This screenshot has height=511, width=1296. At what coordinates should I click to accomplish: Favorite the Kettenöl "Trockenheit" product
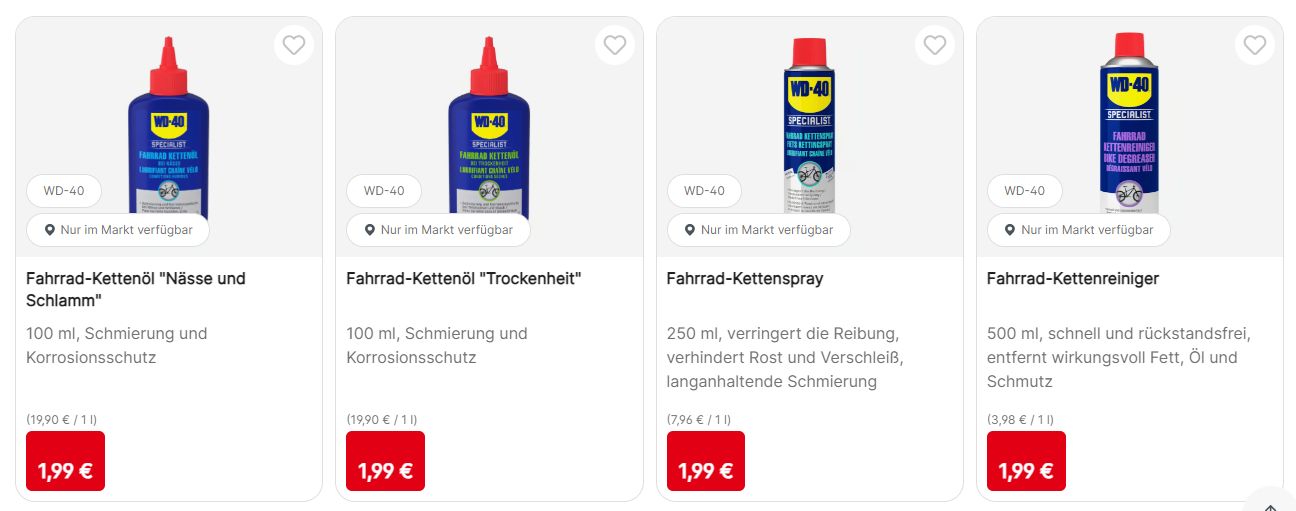[x=614, y=45]
